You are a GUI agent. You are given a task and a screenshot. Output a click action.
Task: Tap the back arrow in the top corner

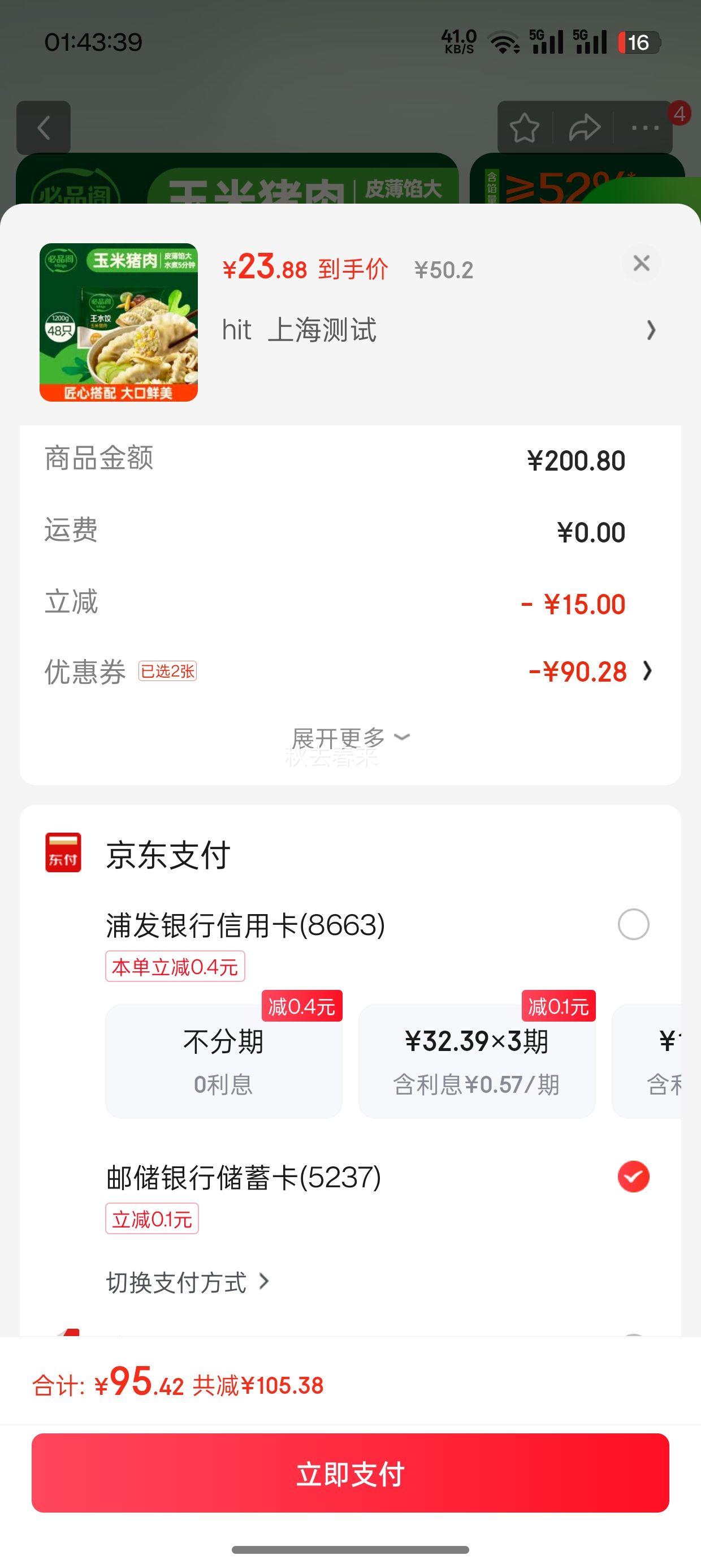(43, 127)
